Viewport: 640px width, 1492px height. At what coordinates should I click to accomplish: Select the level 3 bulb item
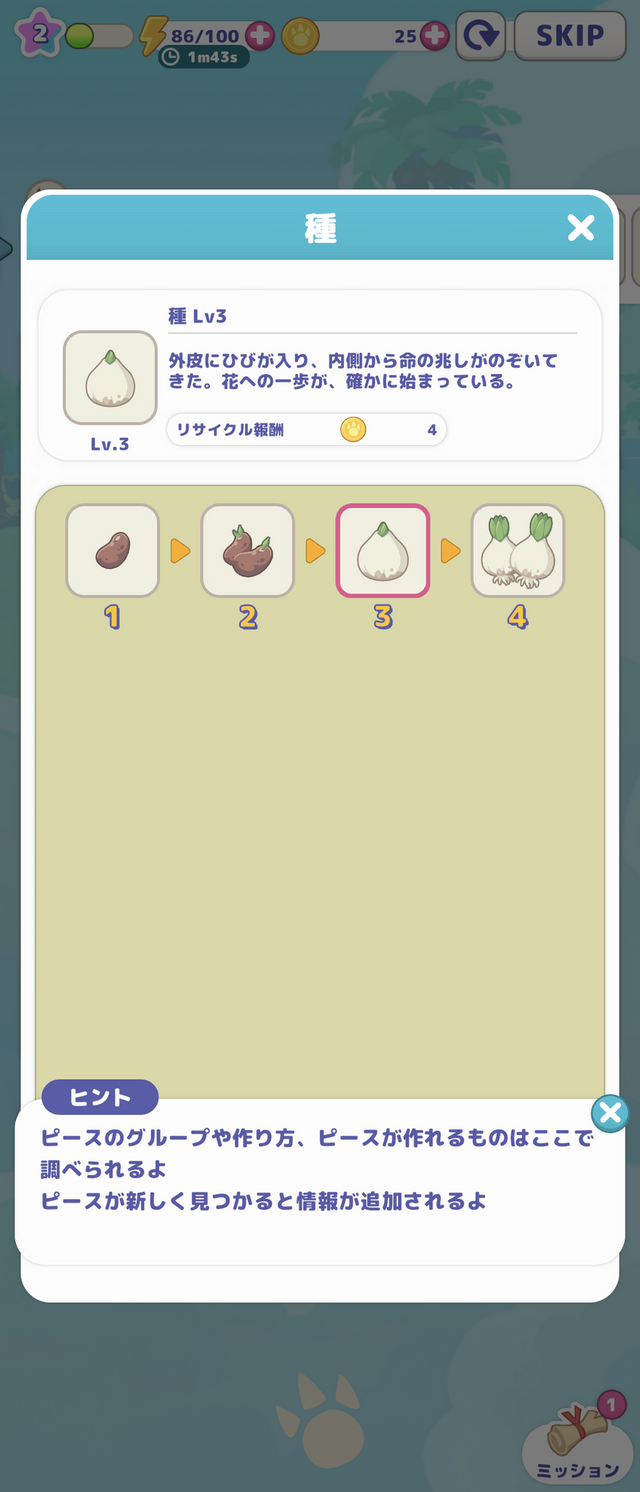point(382,551)
